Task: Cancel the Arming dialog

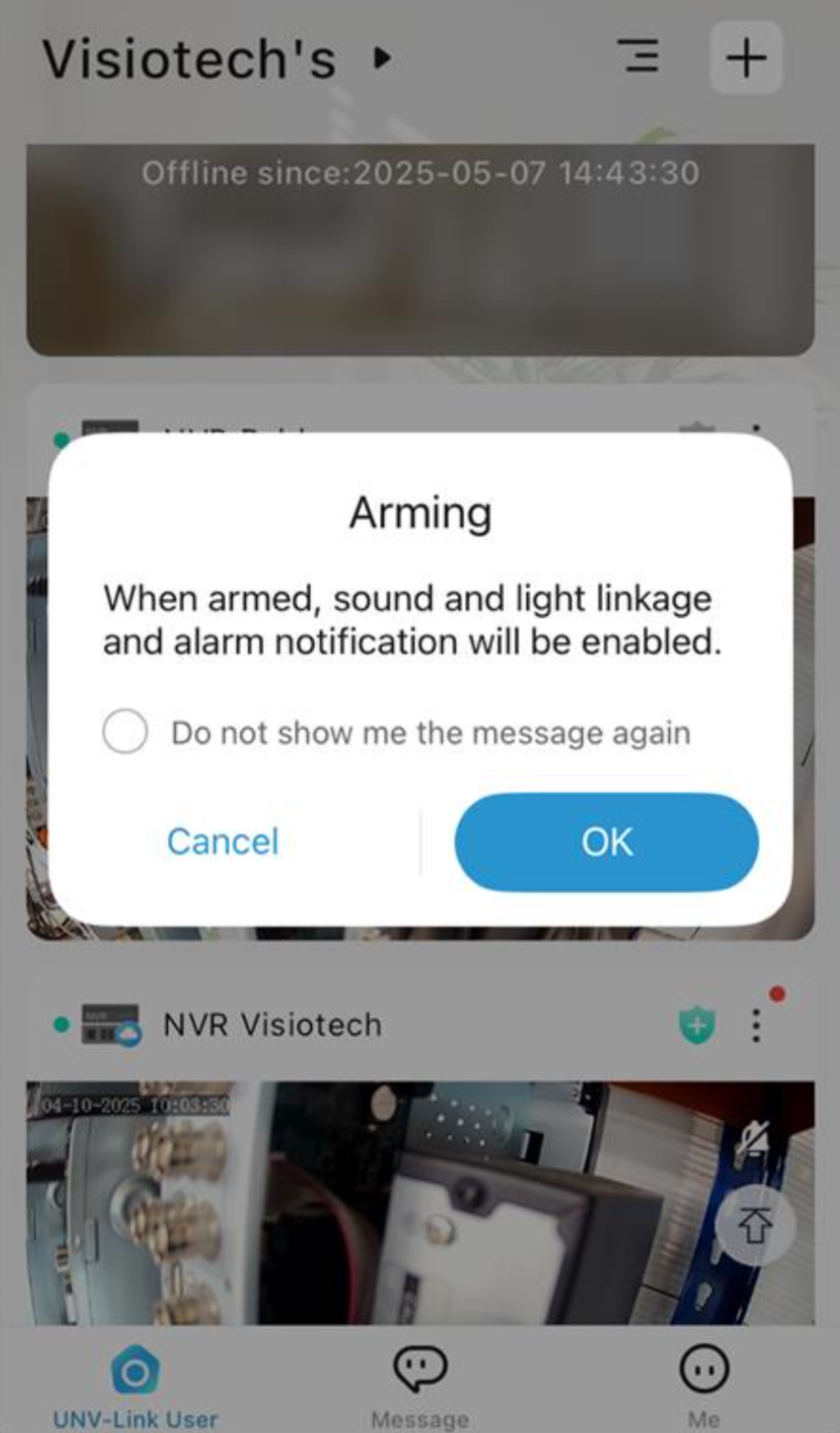Action: (x=222, y=842)
